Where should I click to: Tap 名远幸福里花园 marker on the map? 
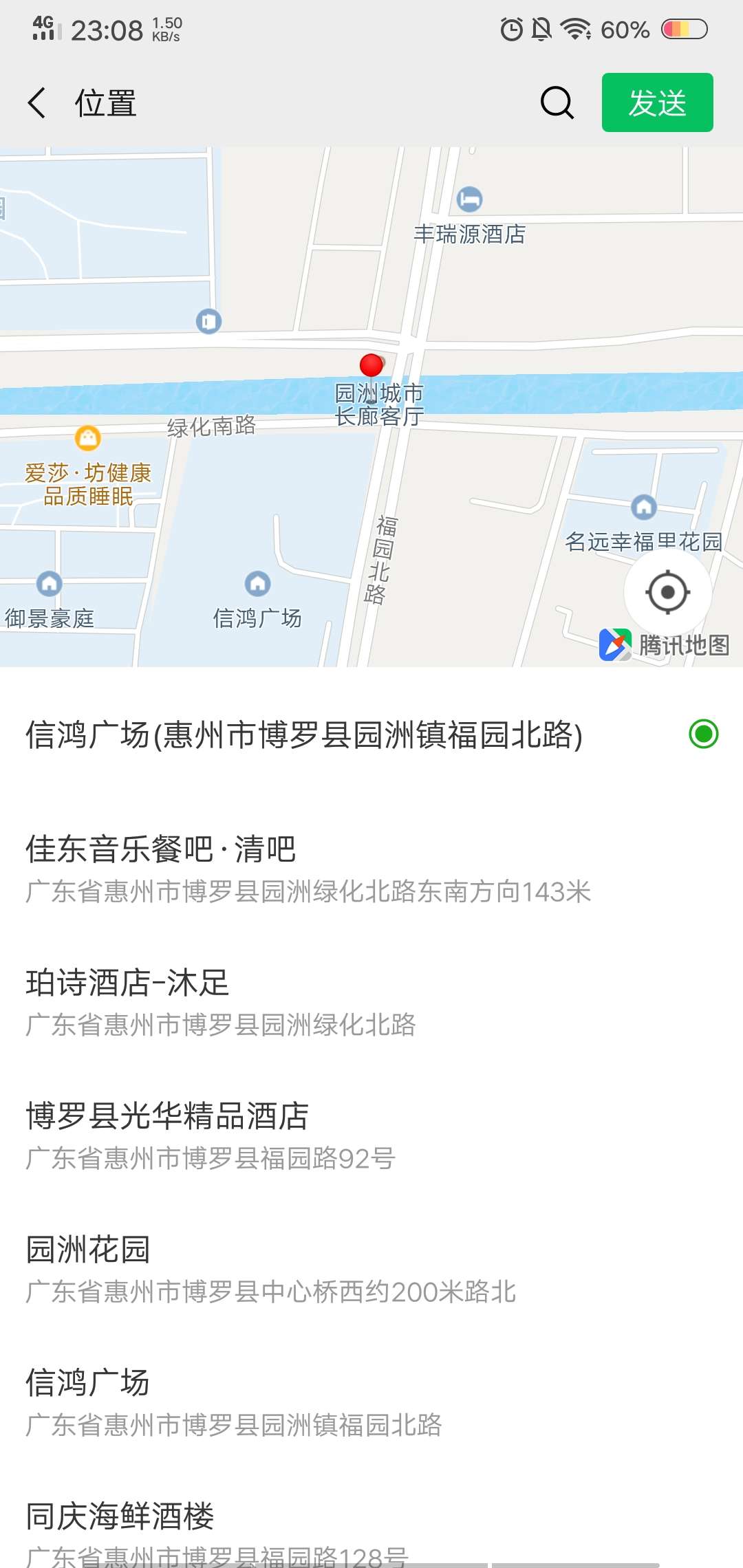644,508
